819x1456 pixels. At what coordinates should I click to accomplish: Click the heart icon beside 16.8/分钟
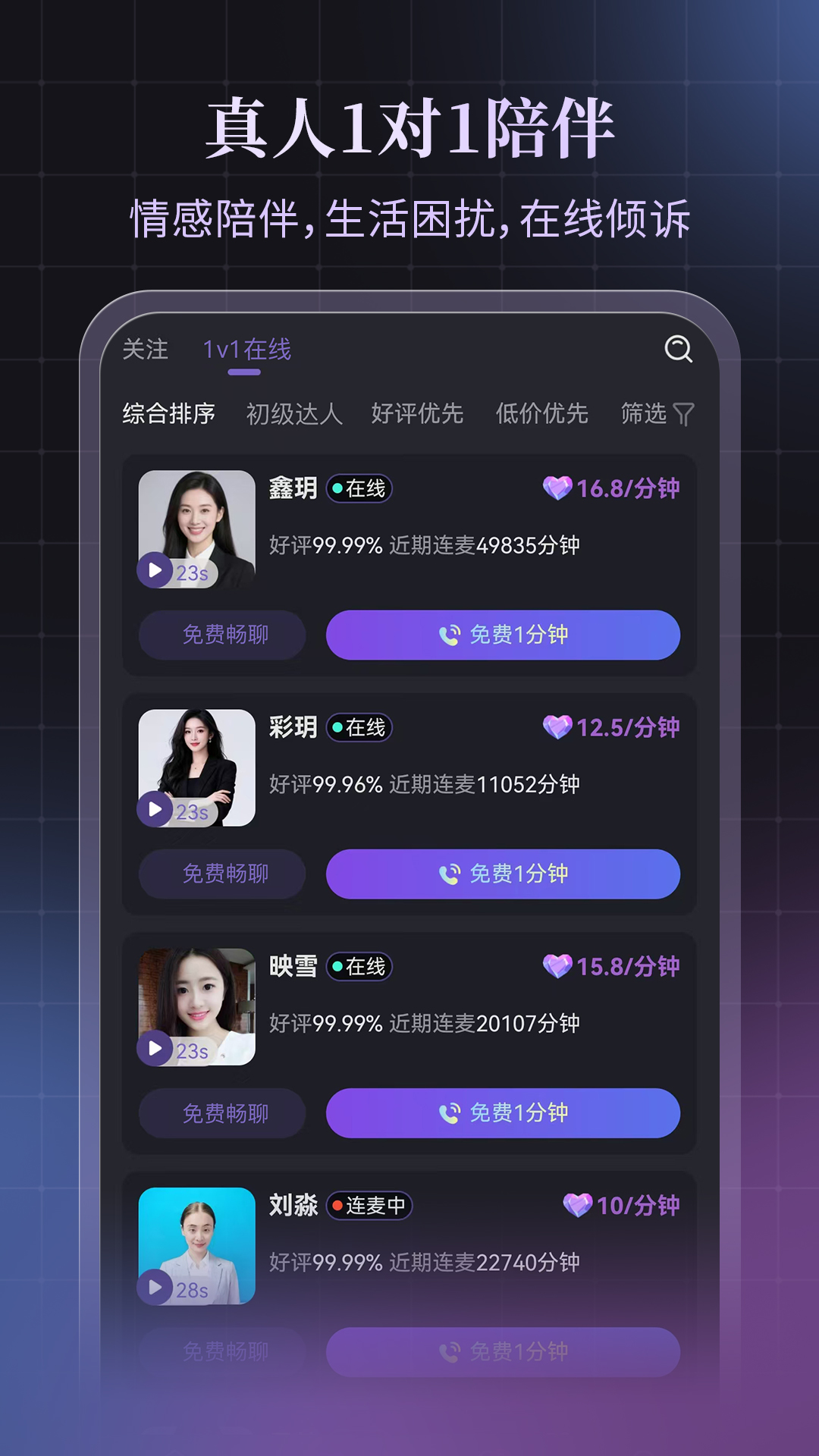tap(560, 490)
